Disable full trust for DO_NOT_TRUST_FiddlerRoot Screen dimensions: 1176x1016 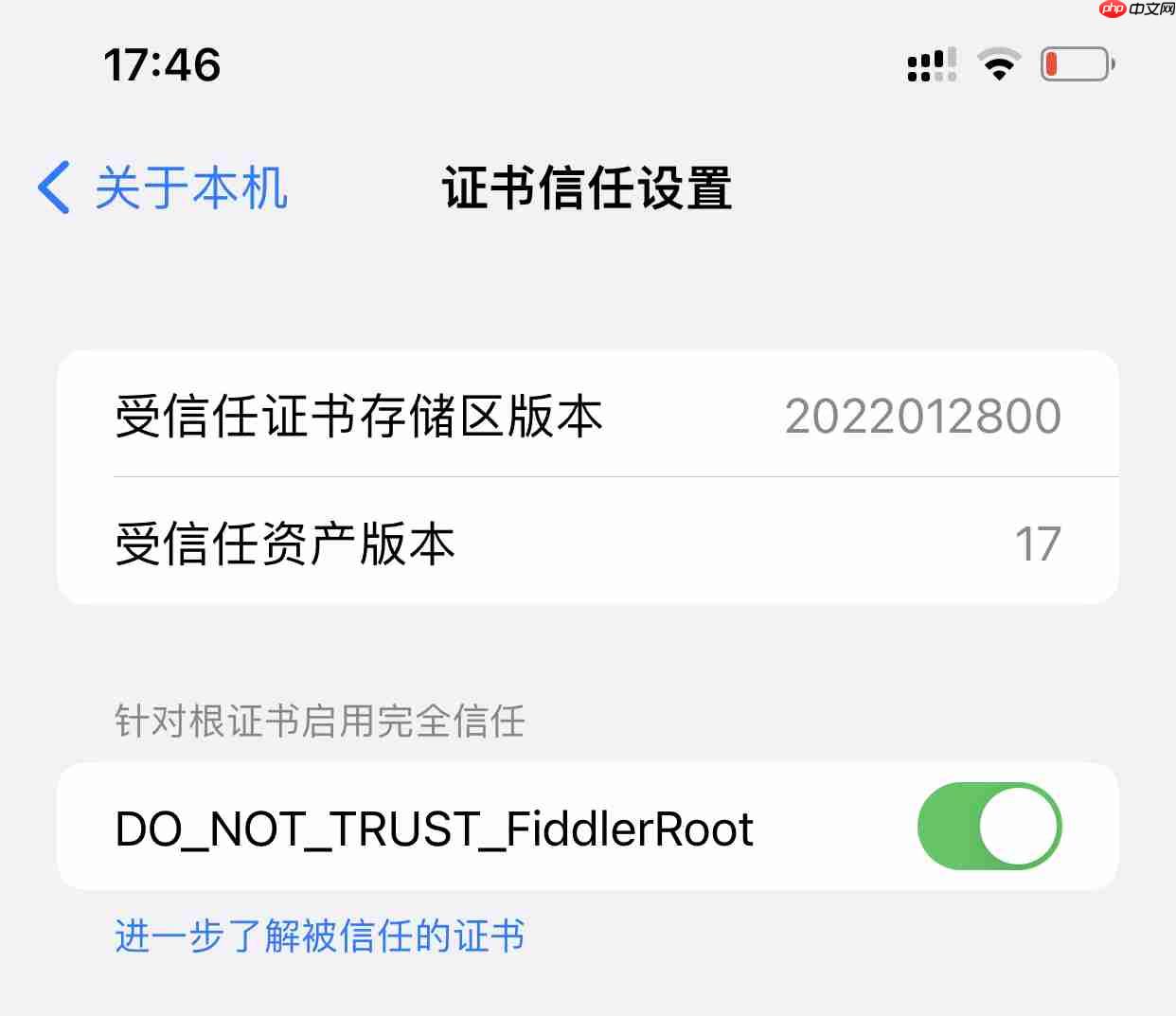coord(989,826)
